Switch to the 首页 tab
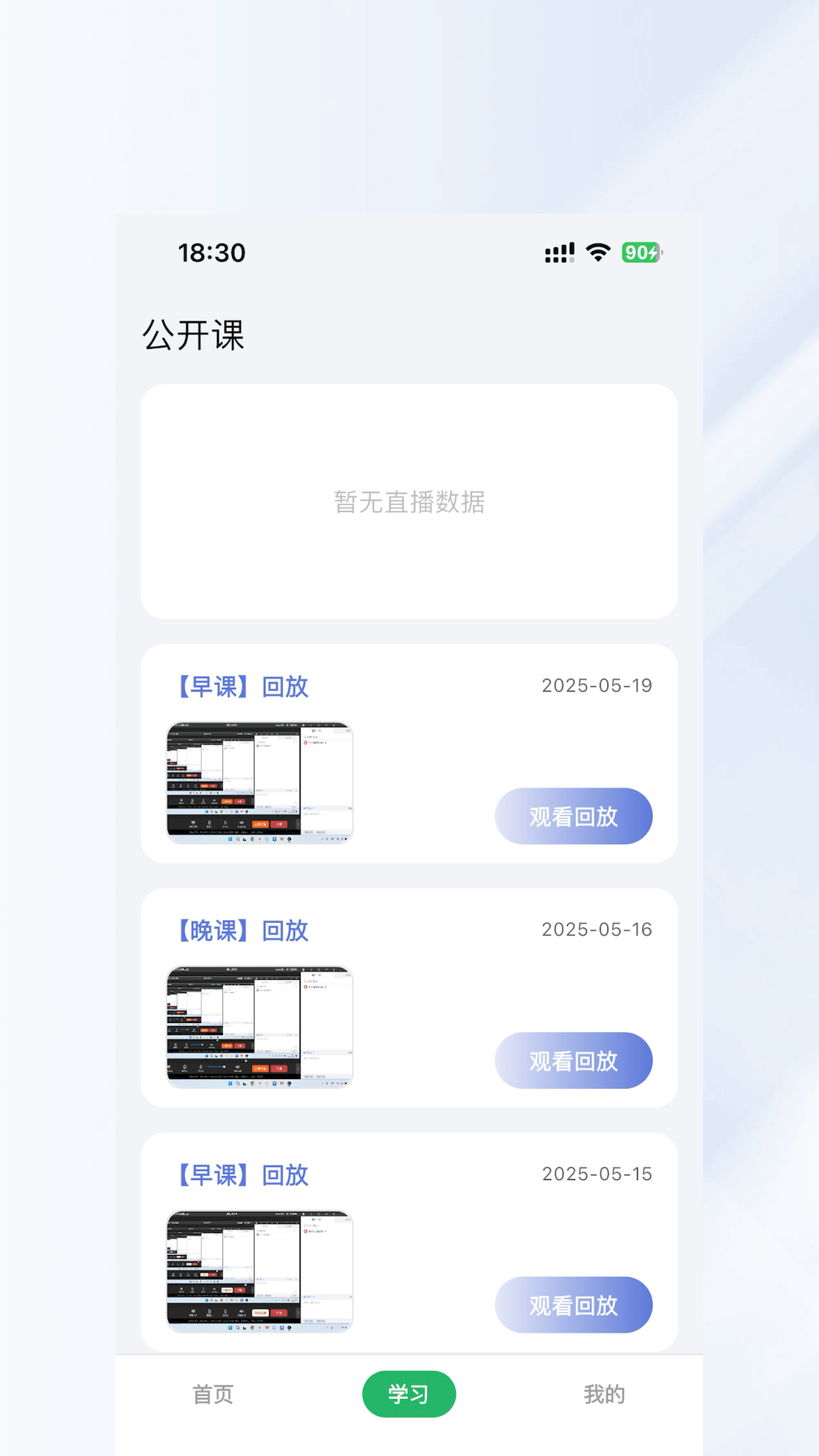 pyautogui.click(x=213, y=1394)
